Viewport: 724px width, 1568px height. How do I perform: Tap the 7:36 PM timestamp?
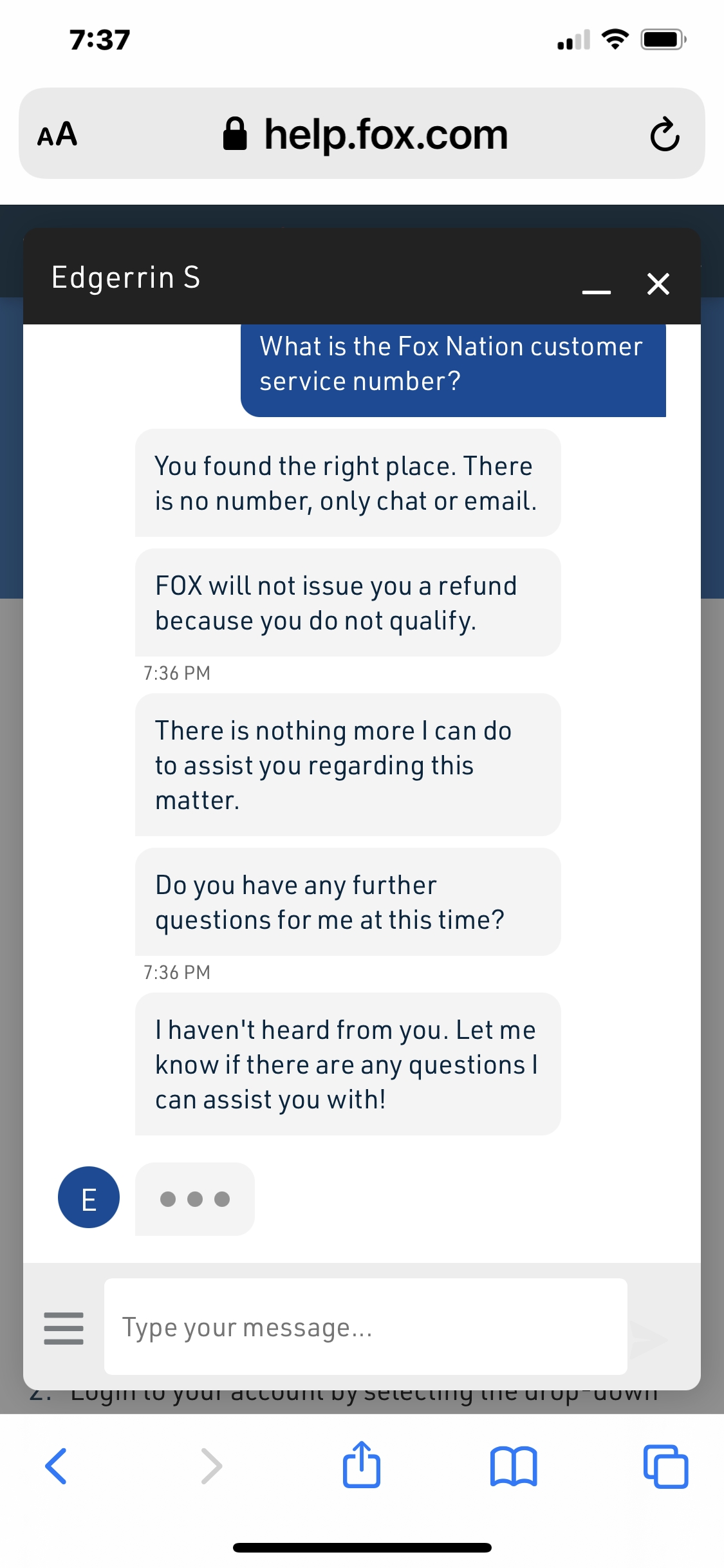pyautogui.click(x=176, y=672)
